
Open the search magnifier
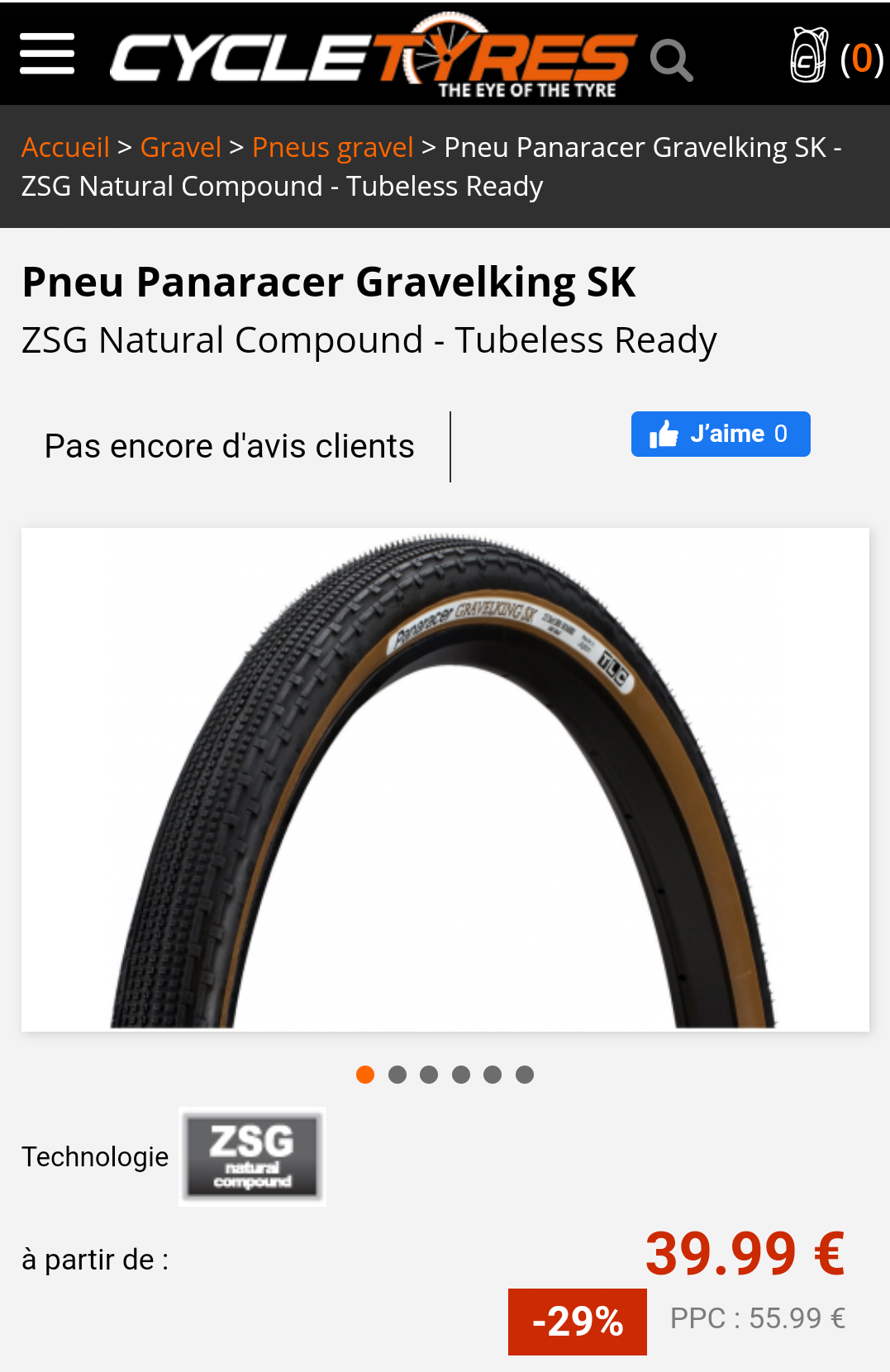click(670, 60)
